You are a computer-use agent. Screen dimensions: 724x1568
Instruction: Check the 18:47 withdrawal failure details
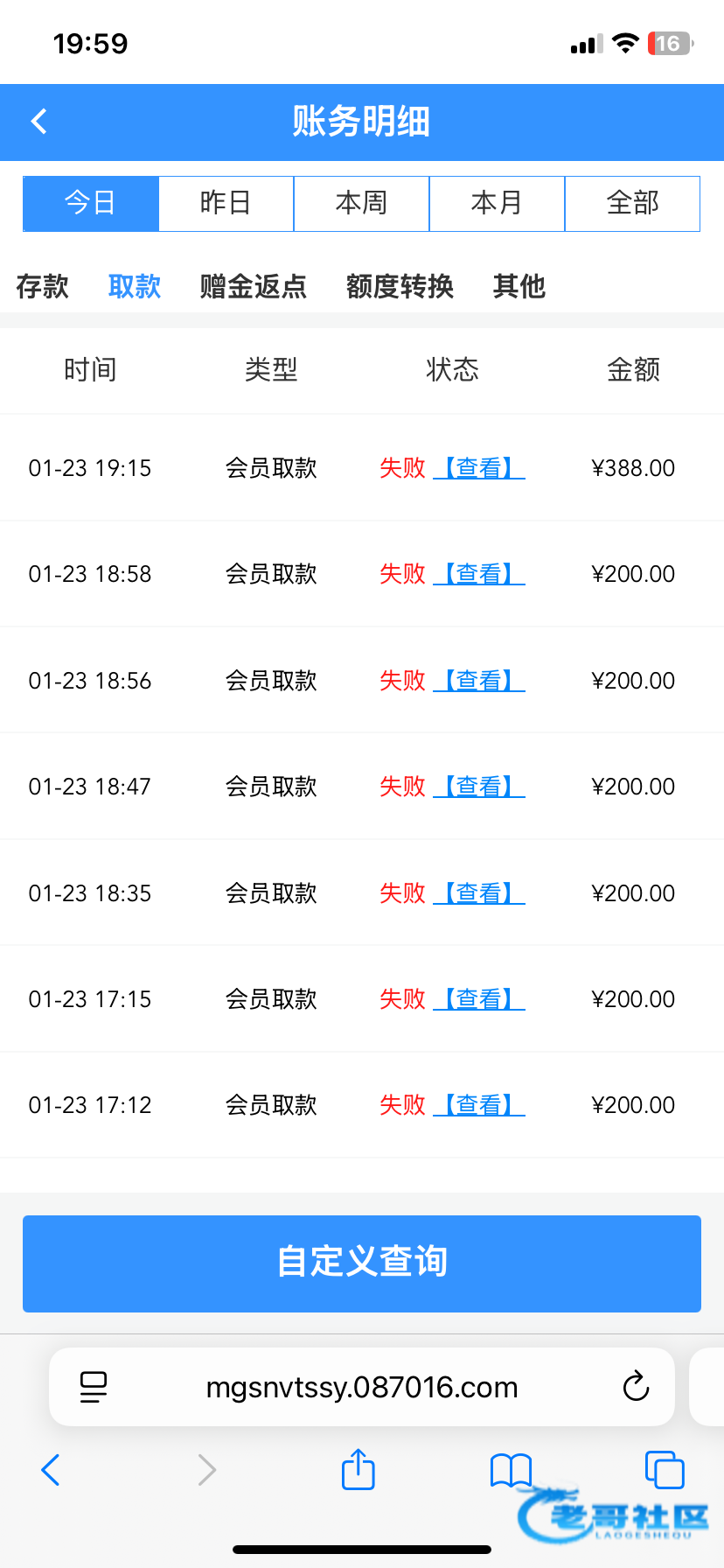coord(478,787)
